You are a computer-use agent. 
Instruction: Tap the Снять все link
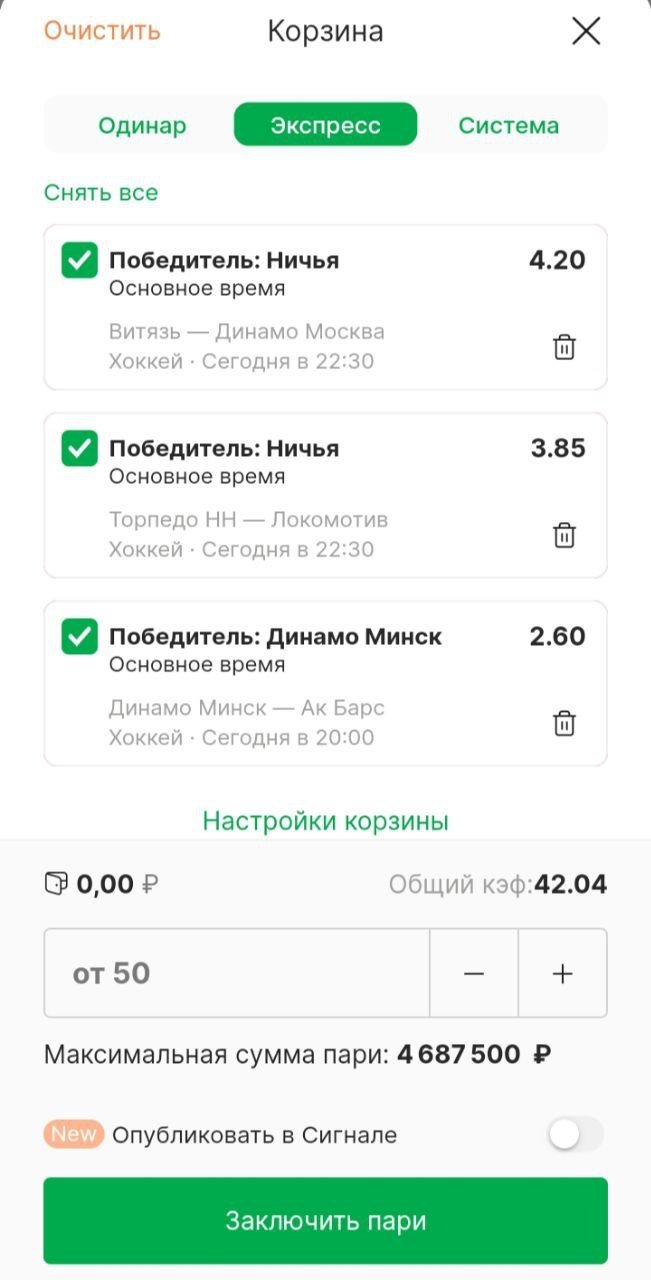pyautogui.click(x=101, y=192)
